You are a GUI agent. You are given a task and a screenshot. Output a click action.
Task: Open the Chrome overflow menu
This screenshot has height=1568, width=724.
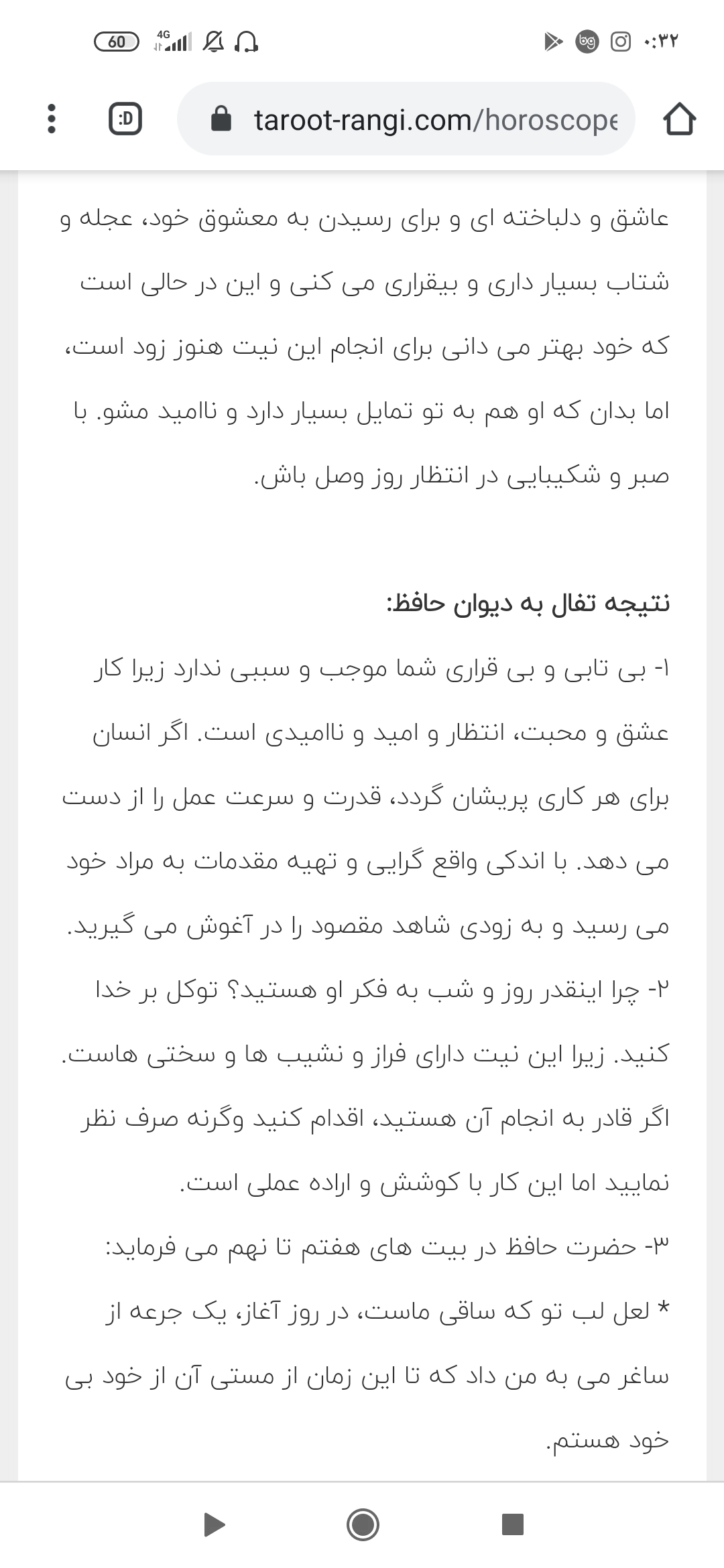point(52,119)
